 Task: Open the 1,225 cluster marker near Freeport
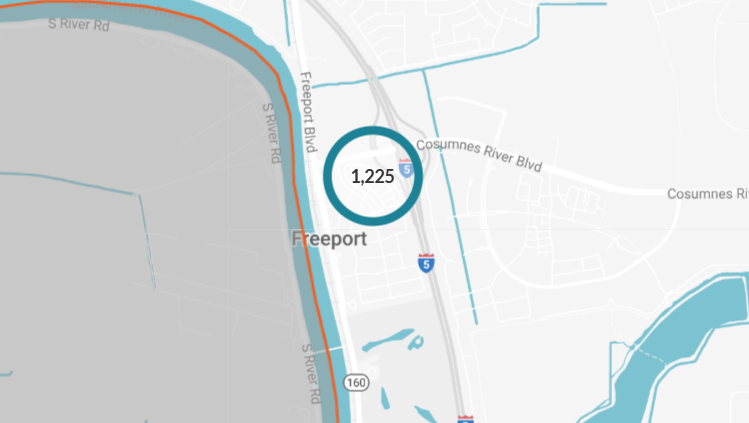click(x=374, y=176)
